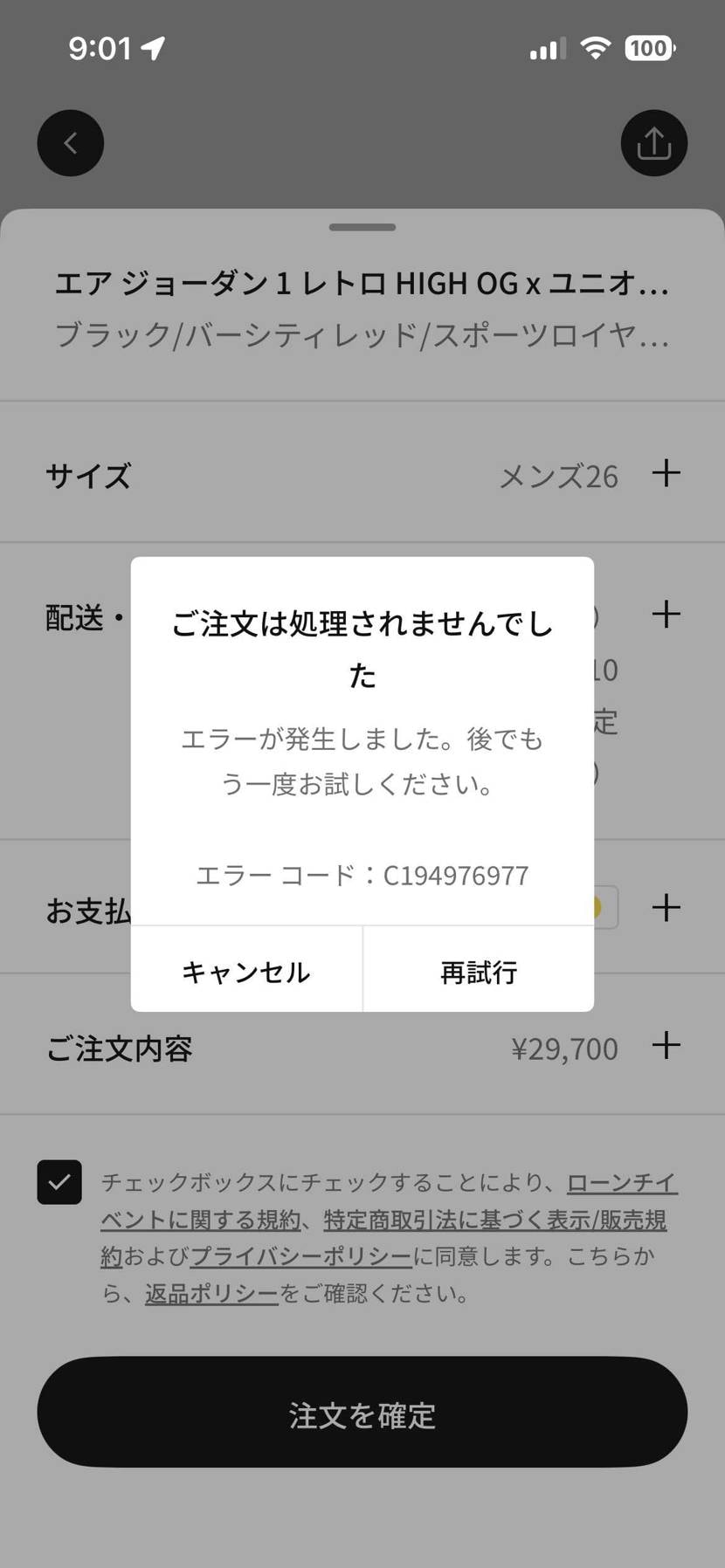Tap the plus icon beside ご注文内容

point(666,1044)
